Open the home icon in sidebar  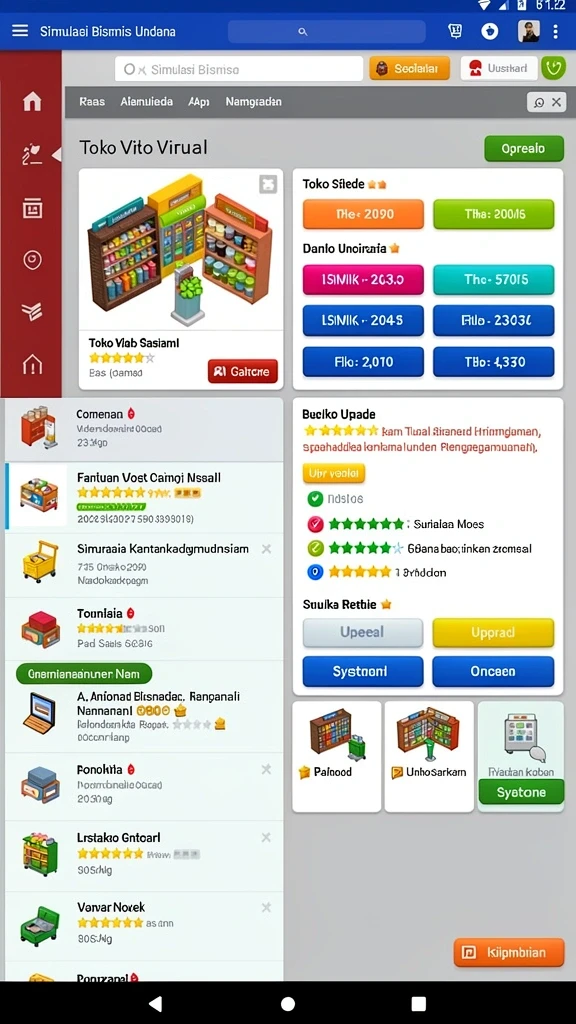click(x=32, y=101)
